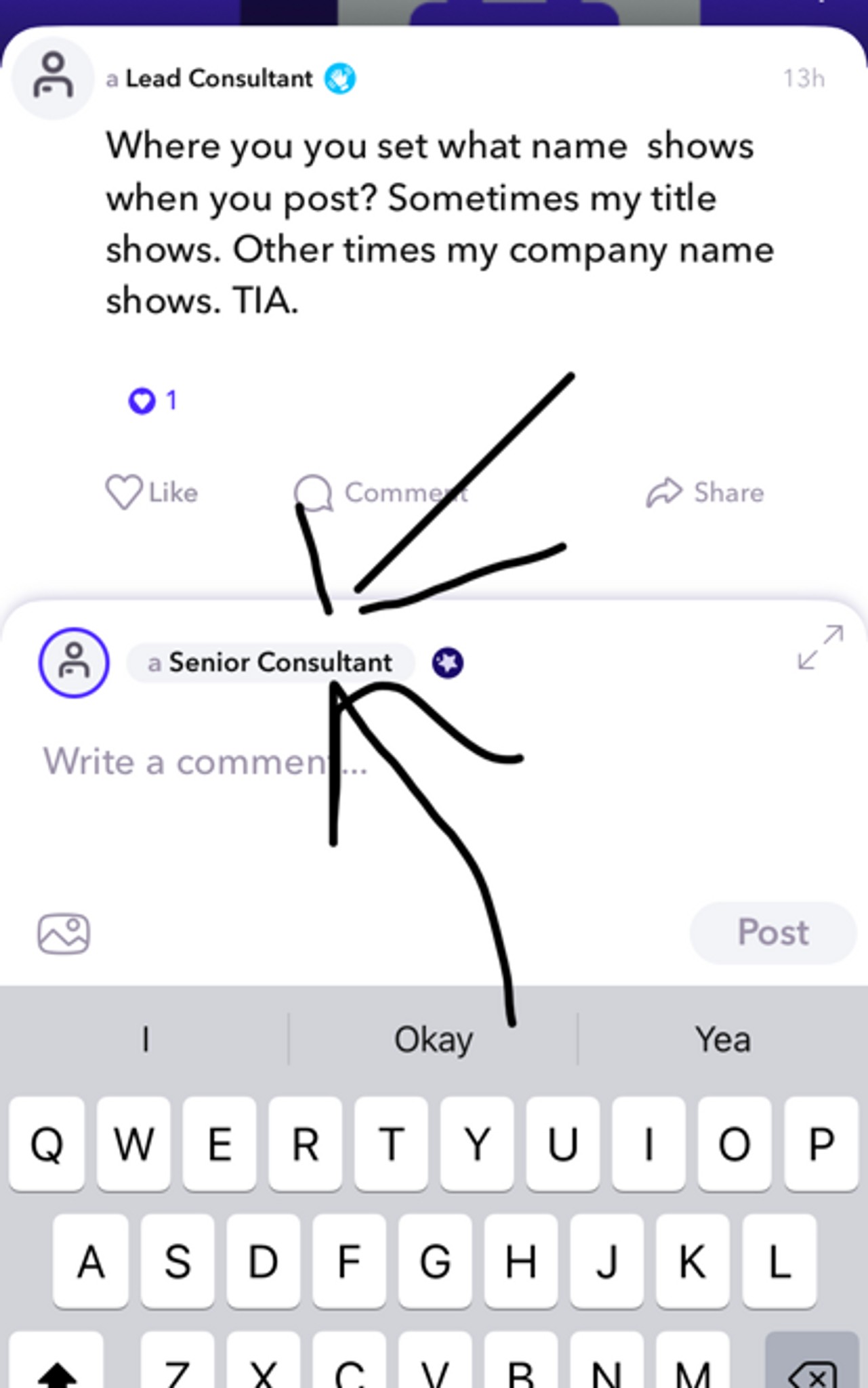The width and height of the screenshot is (868, 1388).
Task: Select the 'Yea' keyboard suggestion
Action: [x=722, y=1039]
